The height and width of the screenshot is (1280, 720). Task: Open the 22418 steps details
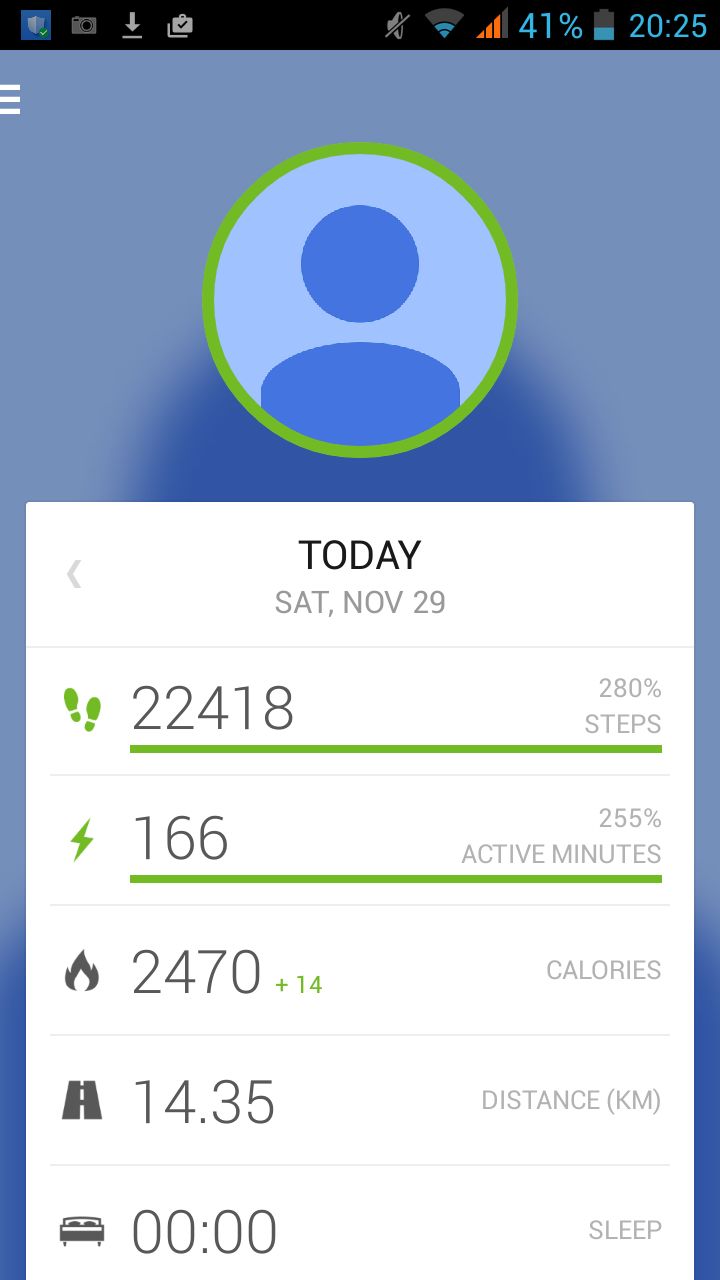(360, 711)
